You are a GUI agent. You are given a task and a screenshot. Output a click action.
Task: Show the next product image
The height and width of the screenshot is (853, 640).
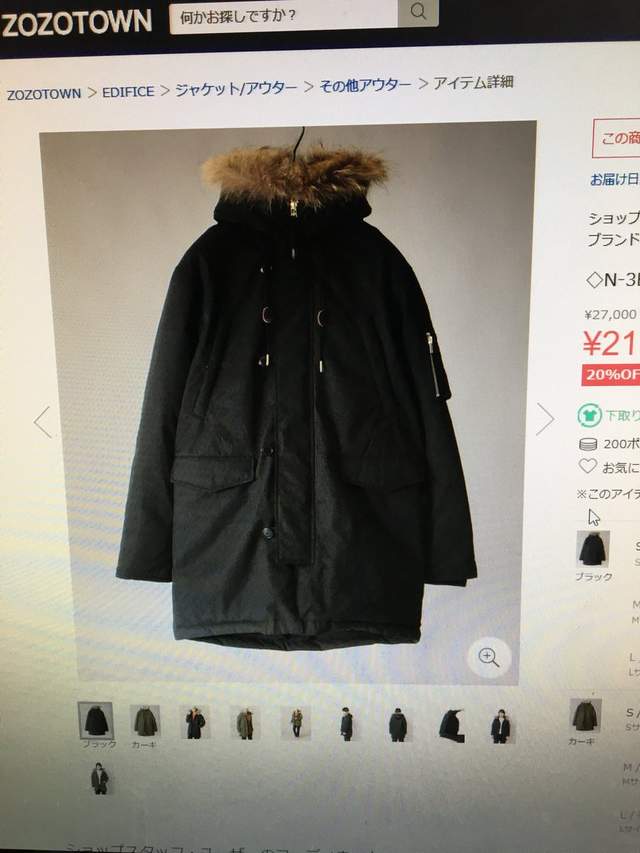[544, 419]
